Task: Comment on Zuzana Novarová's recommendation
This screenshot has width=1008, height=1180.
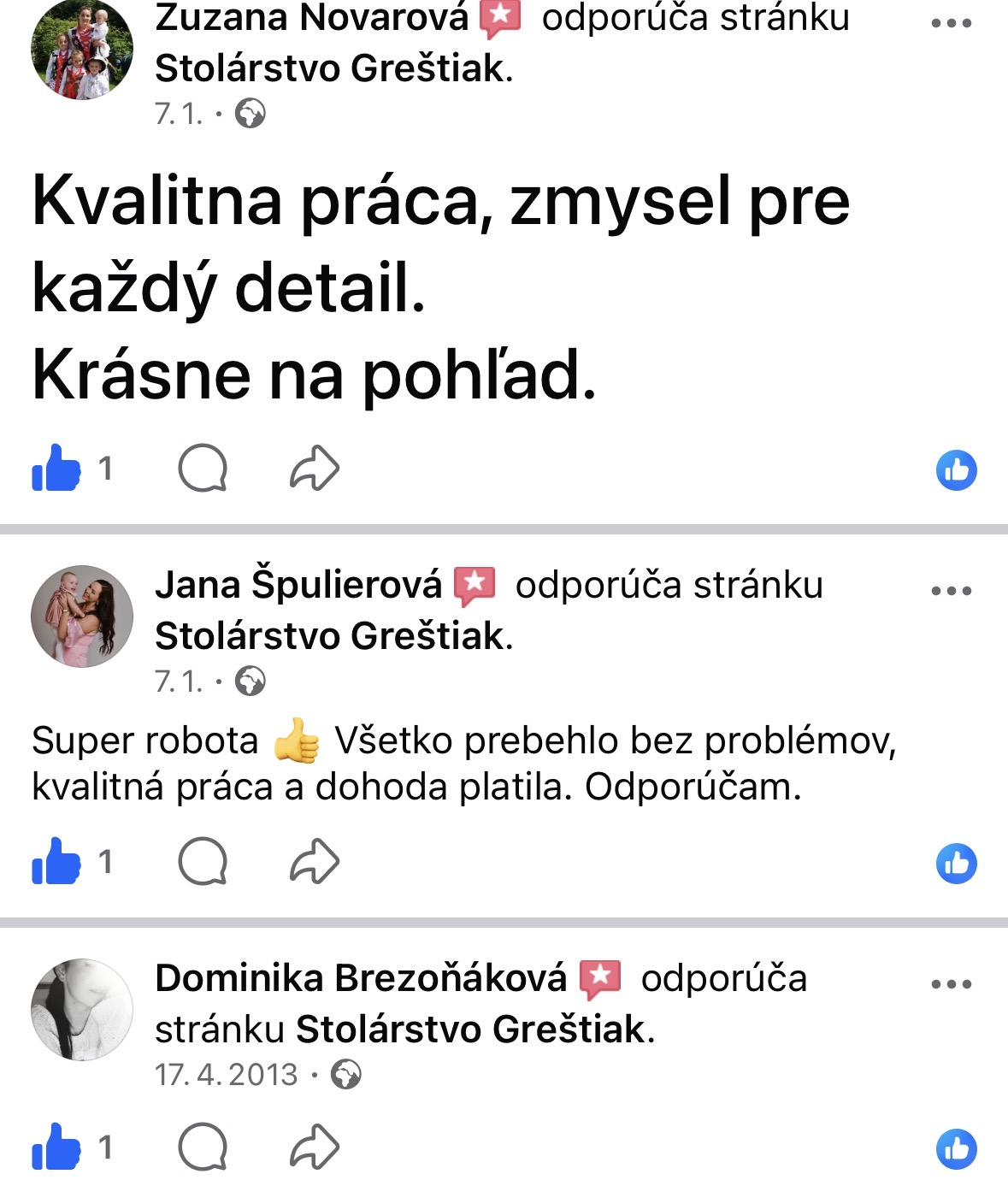Action: pos(203,469)
